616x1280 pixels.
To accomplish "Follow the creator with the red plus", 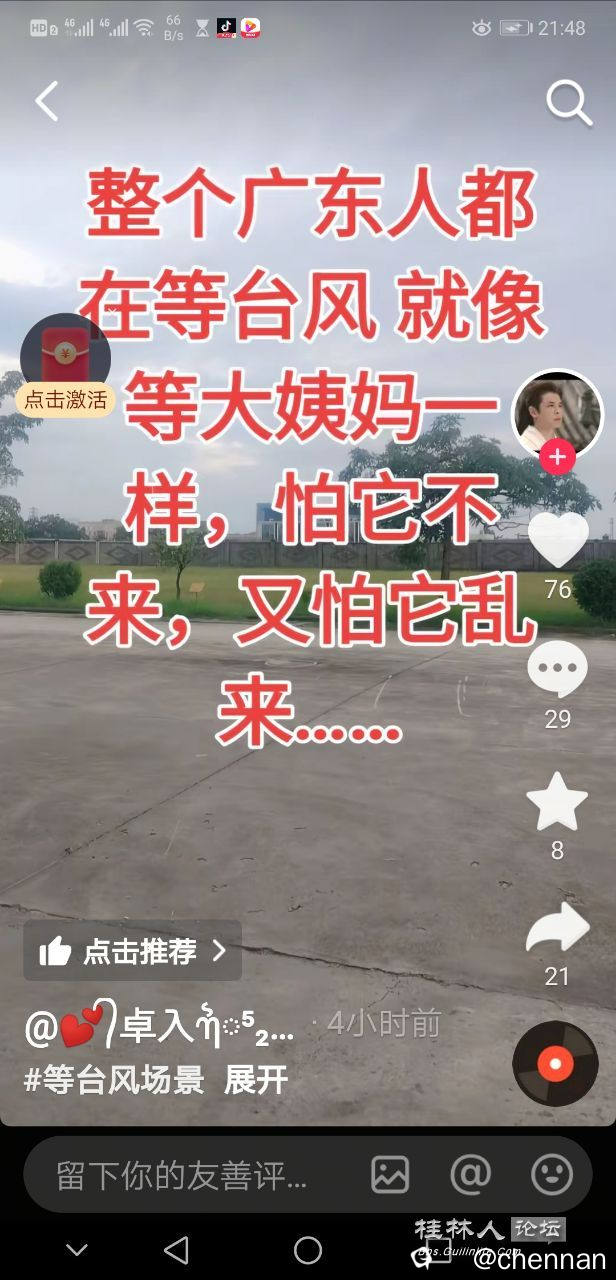I will pos(557,459).
